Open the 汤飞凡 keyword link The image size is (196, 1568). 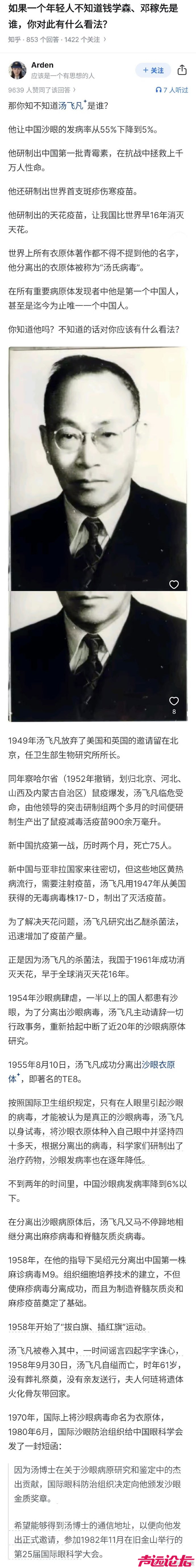71,106
